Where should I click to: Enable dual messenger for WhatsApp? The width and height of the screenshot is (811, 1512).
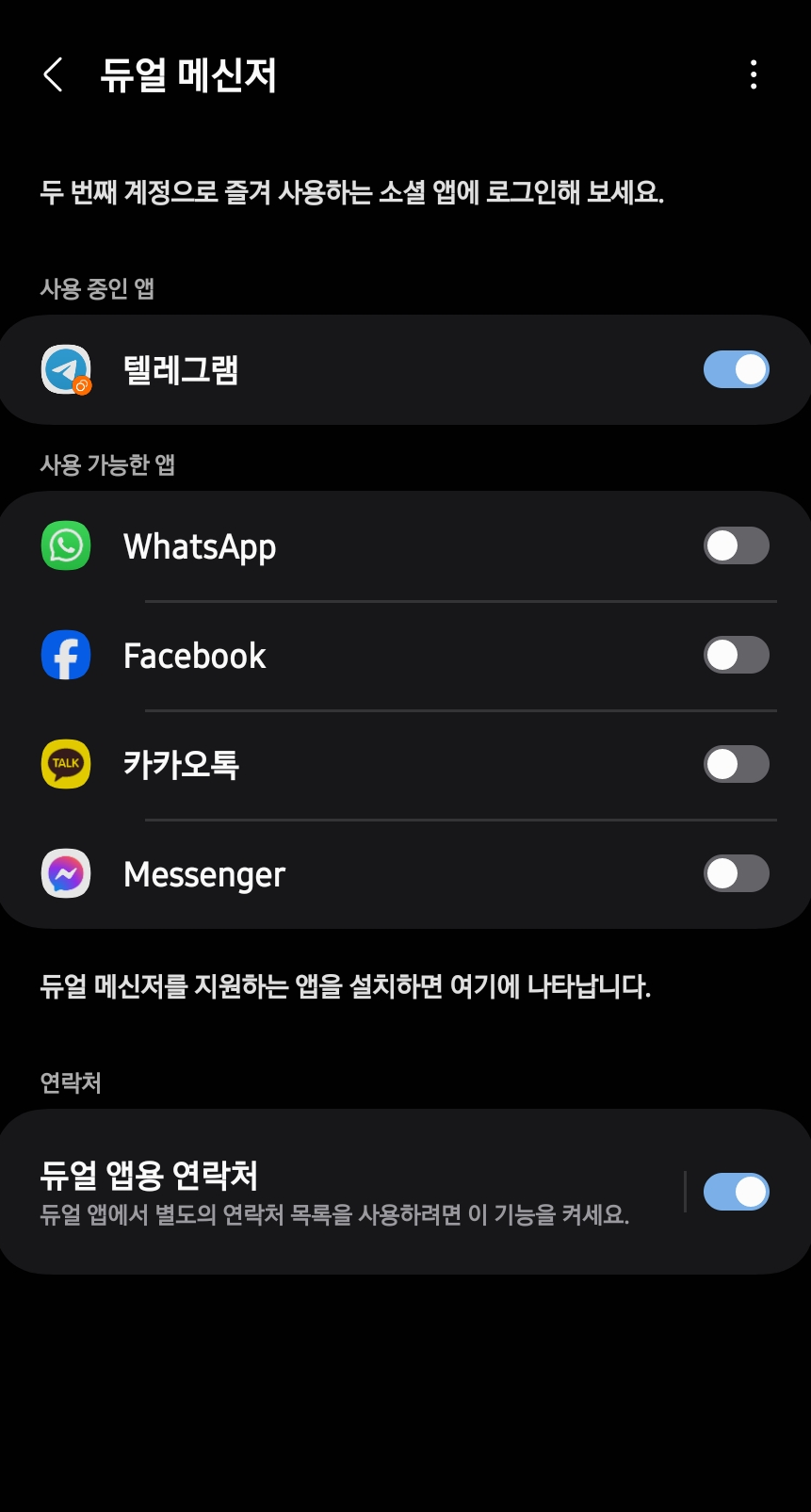pos(737,545)
